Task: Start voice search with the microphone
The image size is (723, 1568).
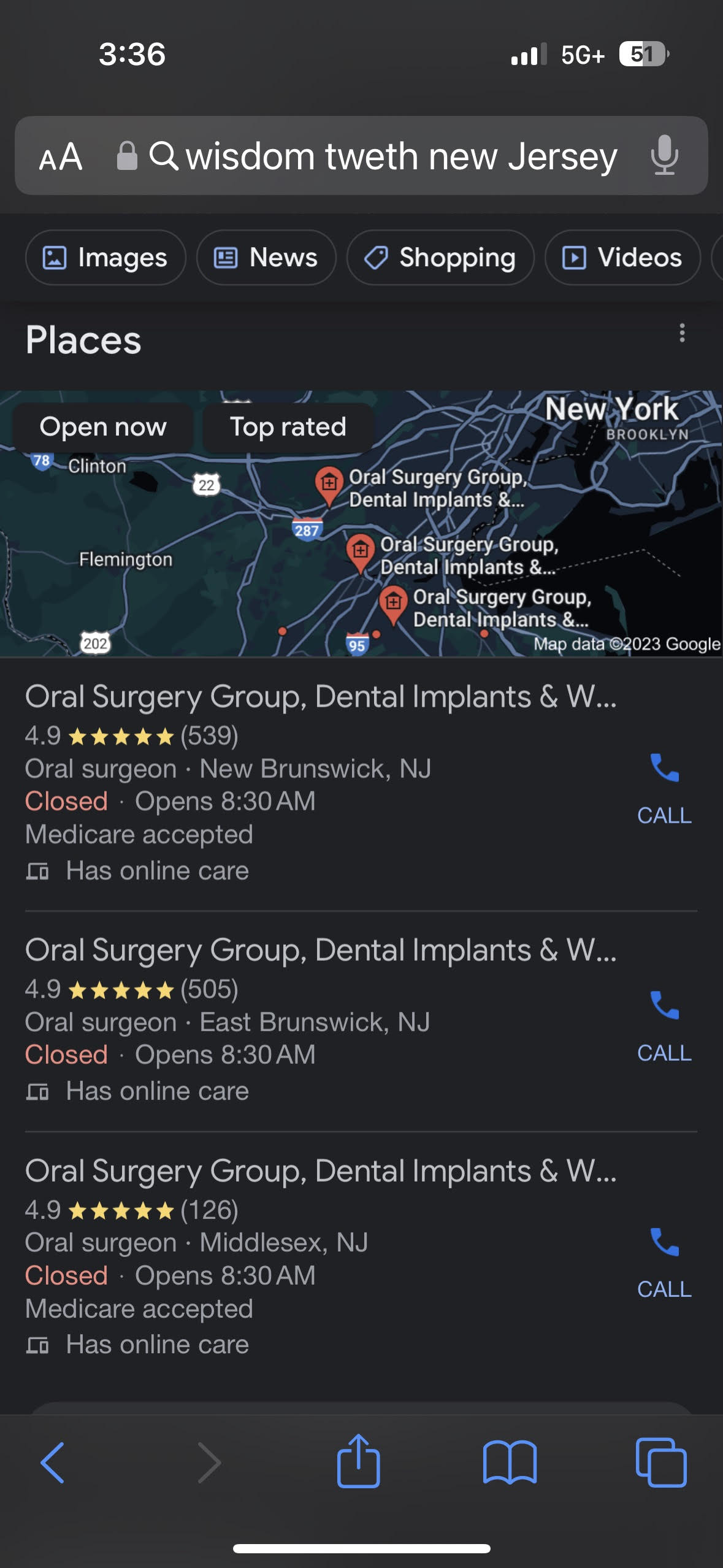Action: (664, 156)
